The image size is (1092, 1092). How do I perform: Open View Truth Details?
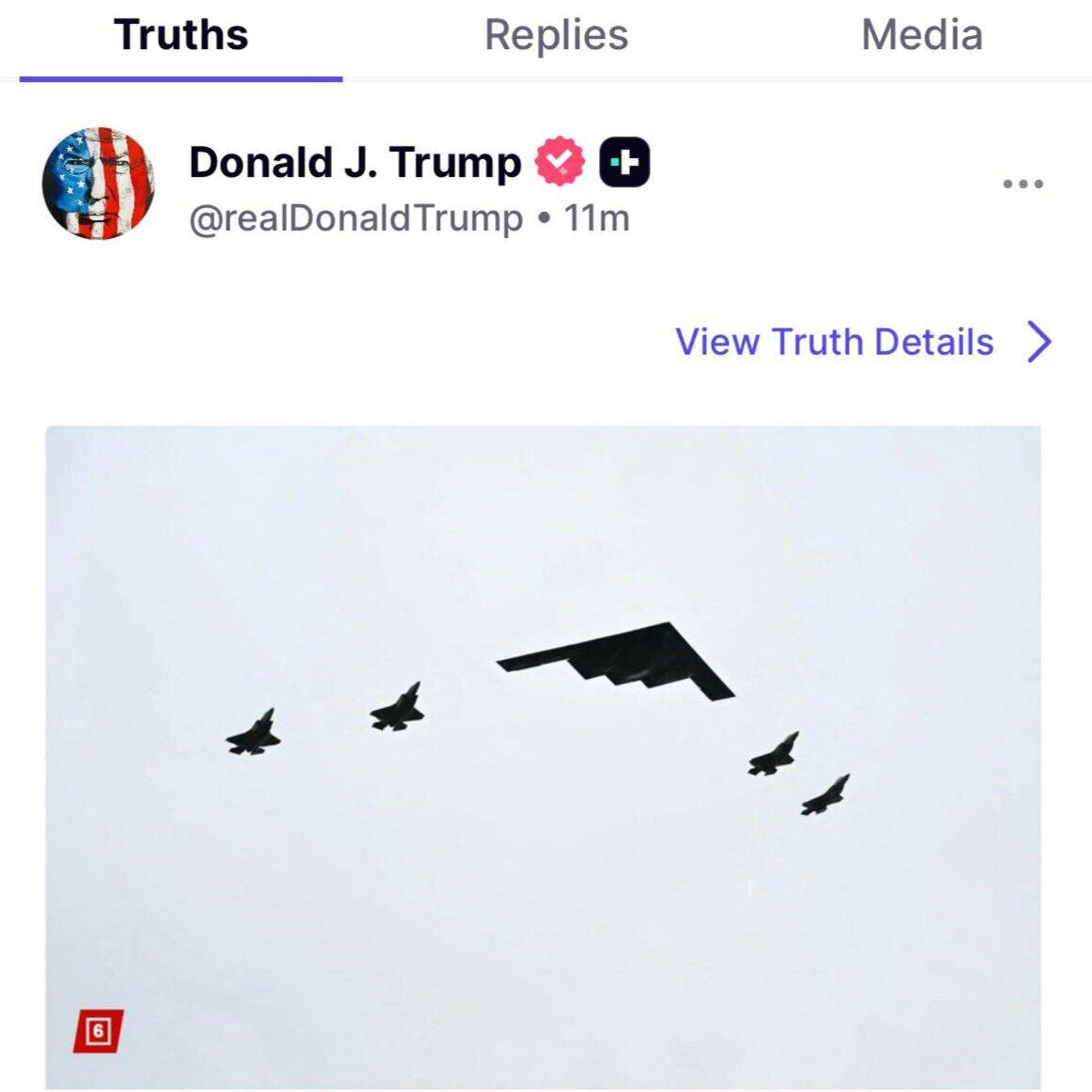pyautogui.click(x=862, y=342)
